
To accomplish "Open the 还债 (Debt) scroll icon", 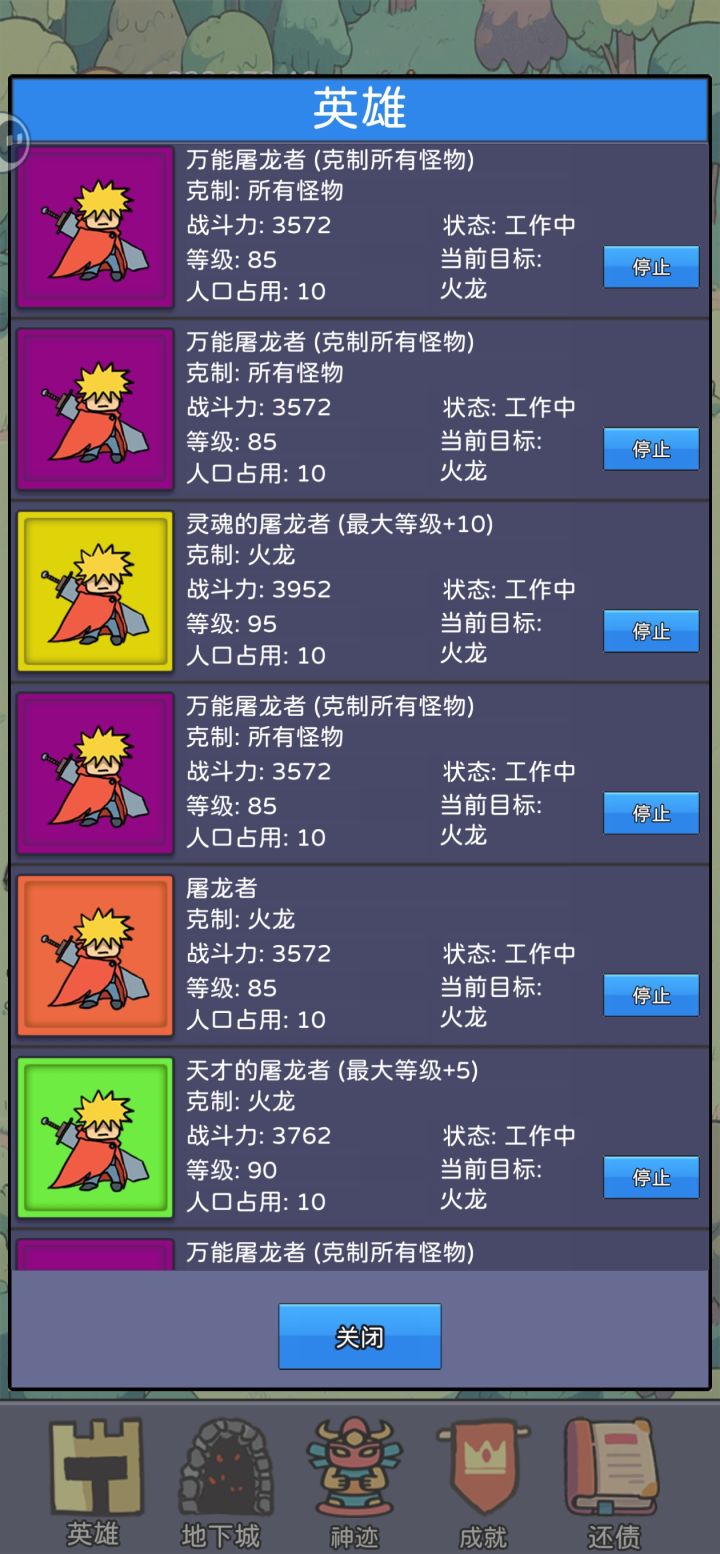I will point(612,1467).
